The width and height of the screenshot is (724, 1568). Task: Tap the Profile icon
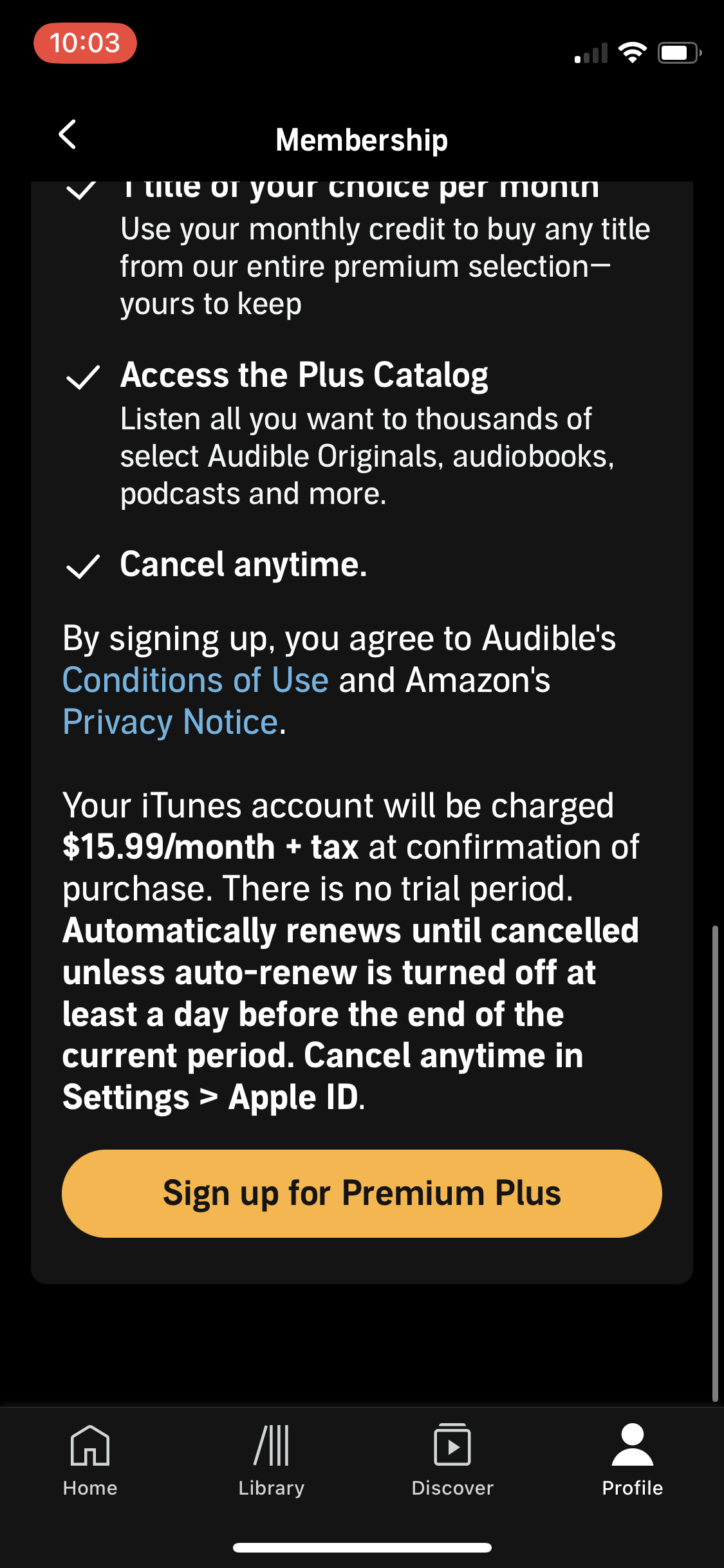633,1445
